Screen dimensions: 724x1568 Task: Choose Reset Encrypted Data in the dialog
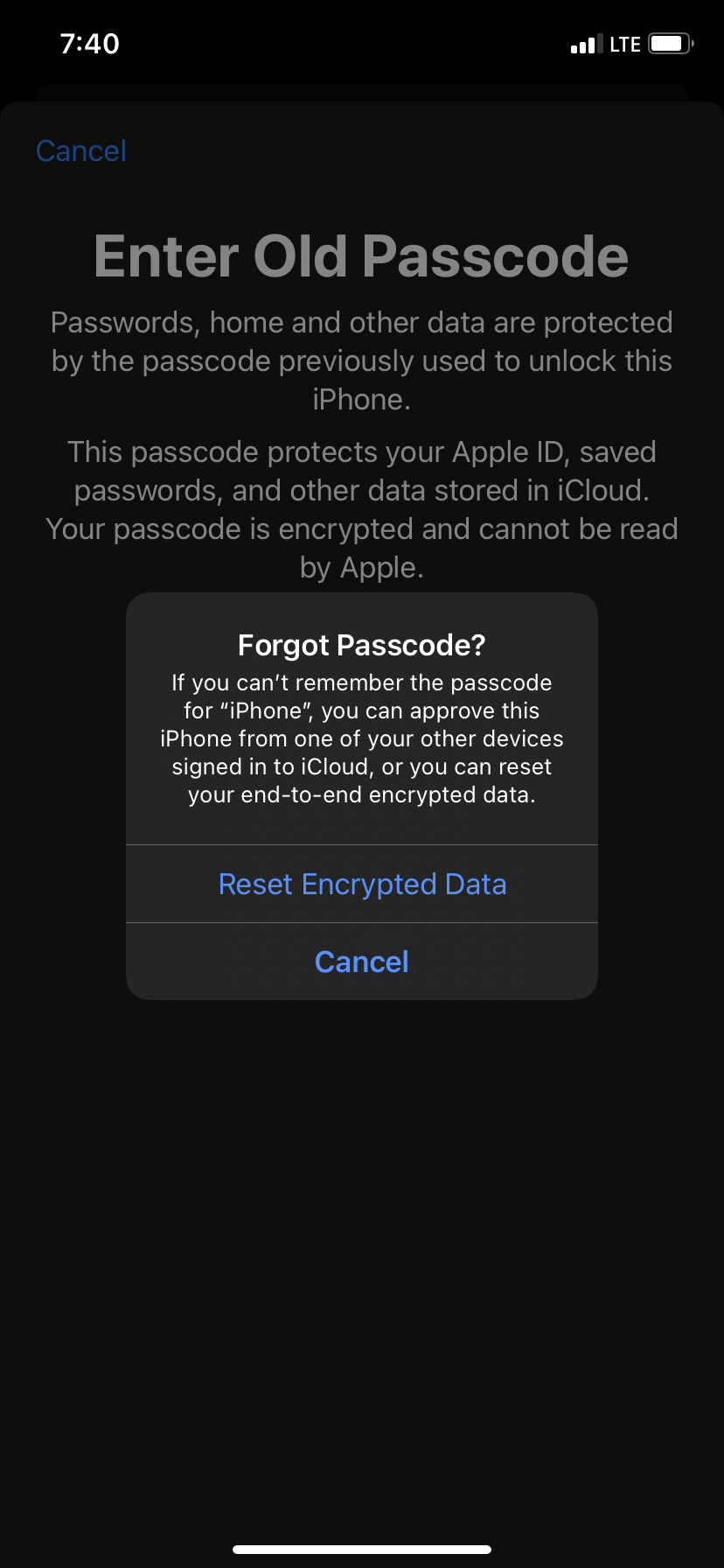[x=362, y=884]
